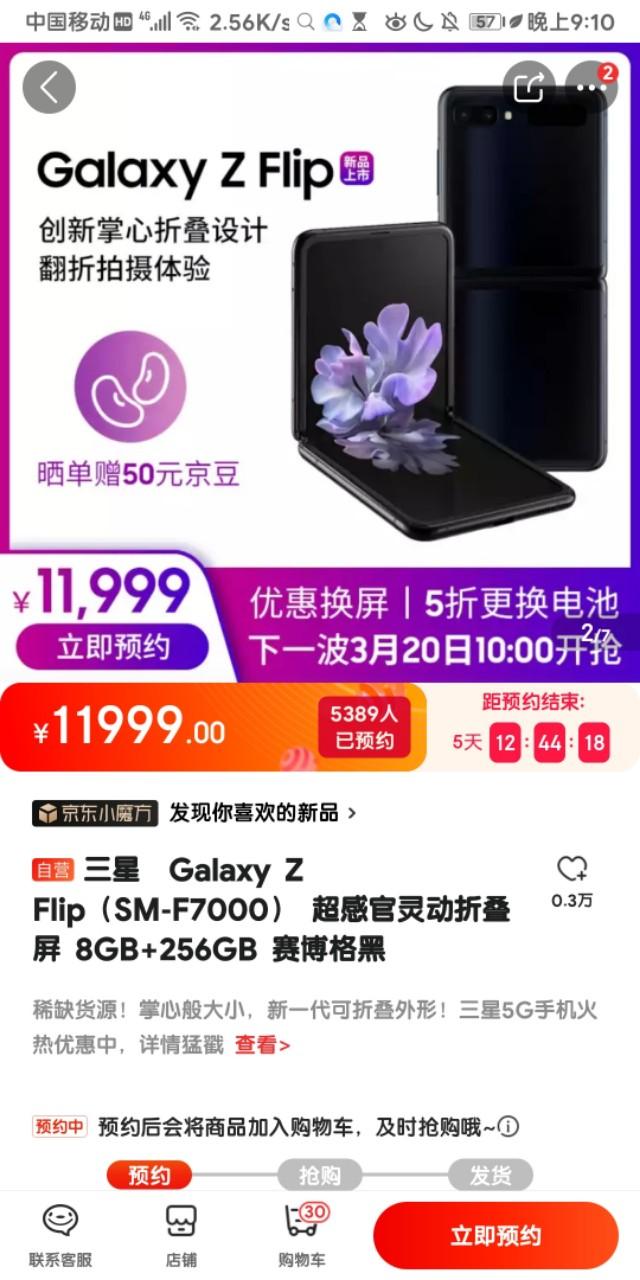640x1280 pixels.
Task: Visit the 店铺 store page
Action: coord(181,1235)
